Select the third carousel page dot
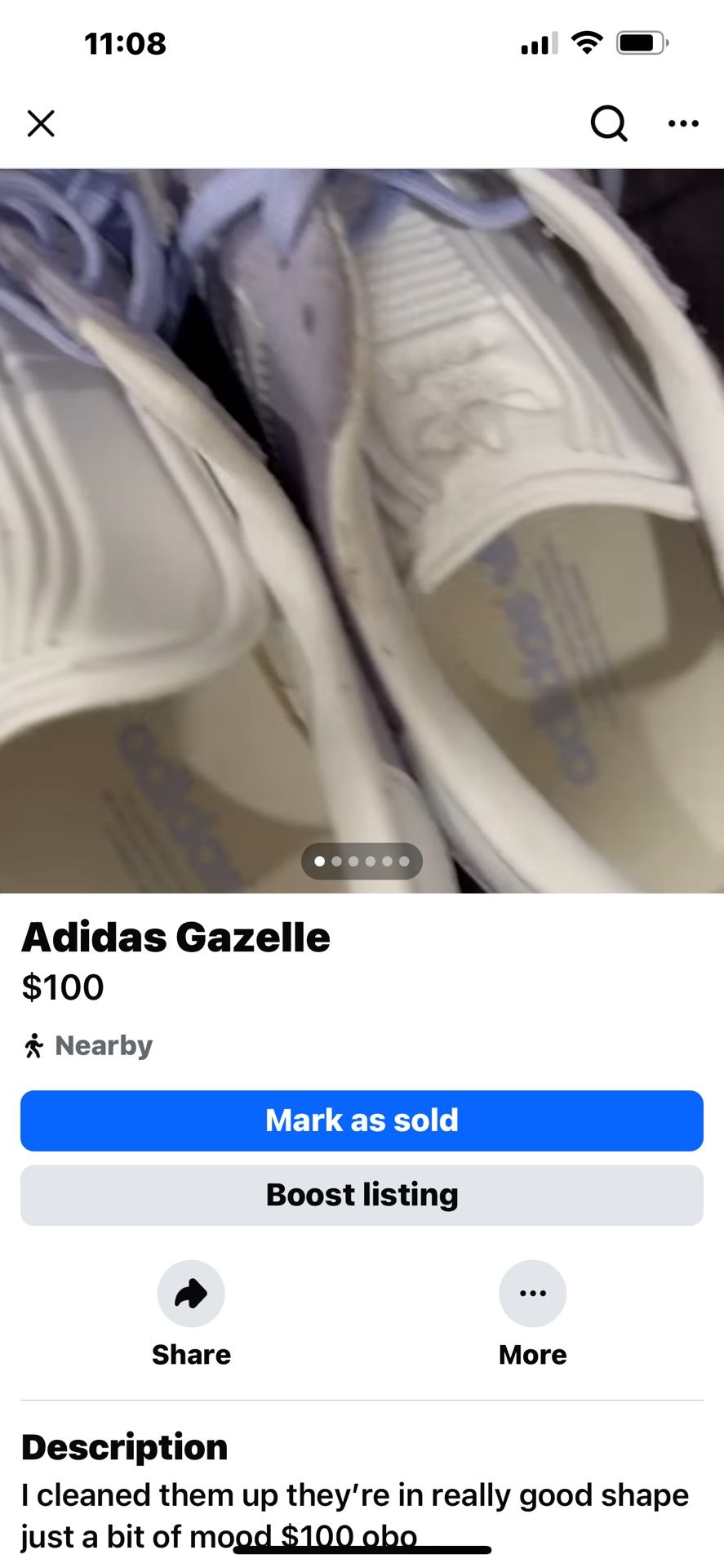The width and height of the screenshot is (724, 1568). pyautogui.click(x=353, y=861)
